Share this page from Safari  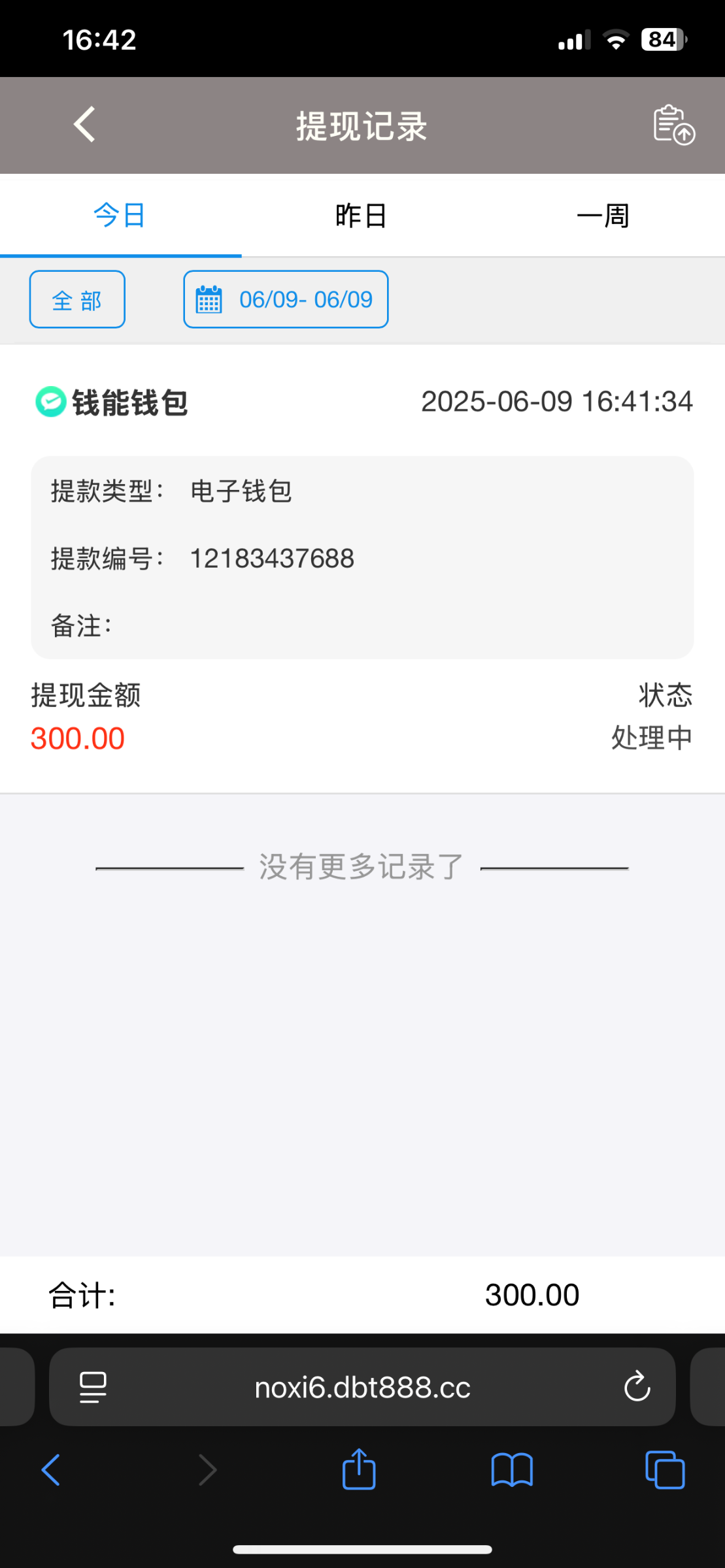pos(359,1471)
